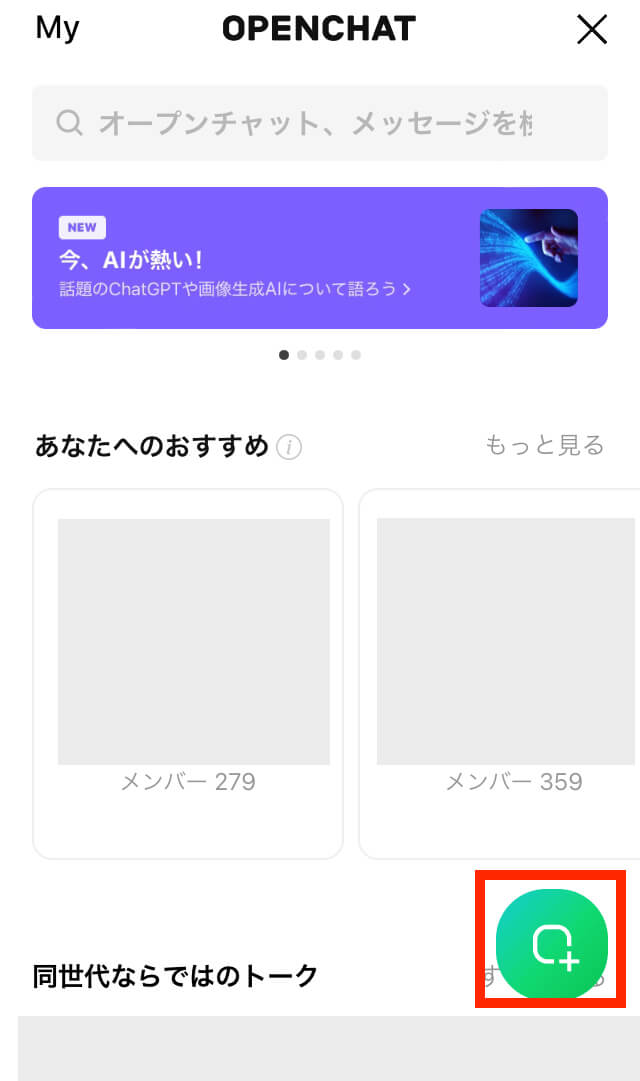Open the recommended chat with 279 members
The height and width of the screenshot is (1081, 640).
click(x=188, y=673)
